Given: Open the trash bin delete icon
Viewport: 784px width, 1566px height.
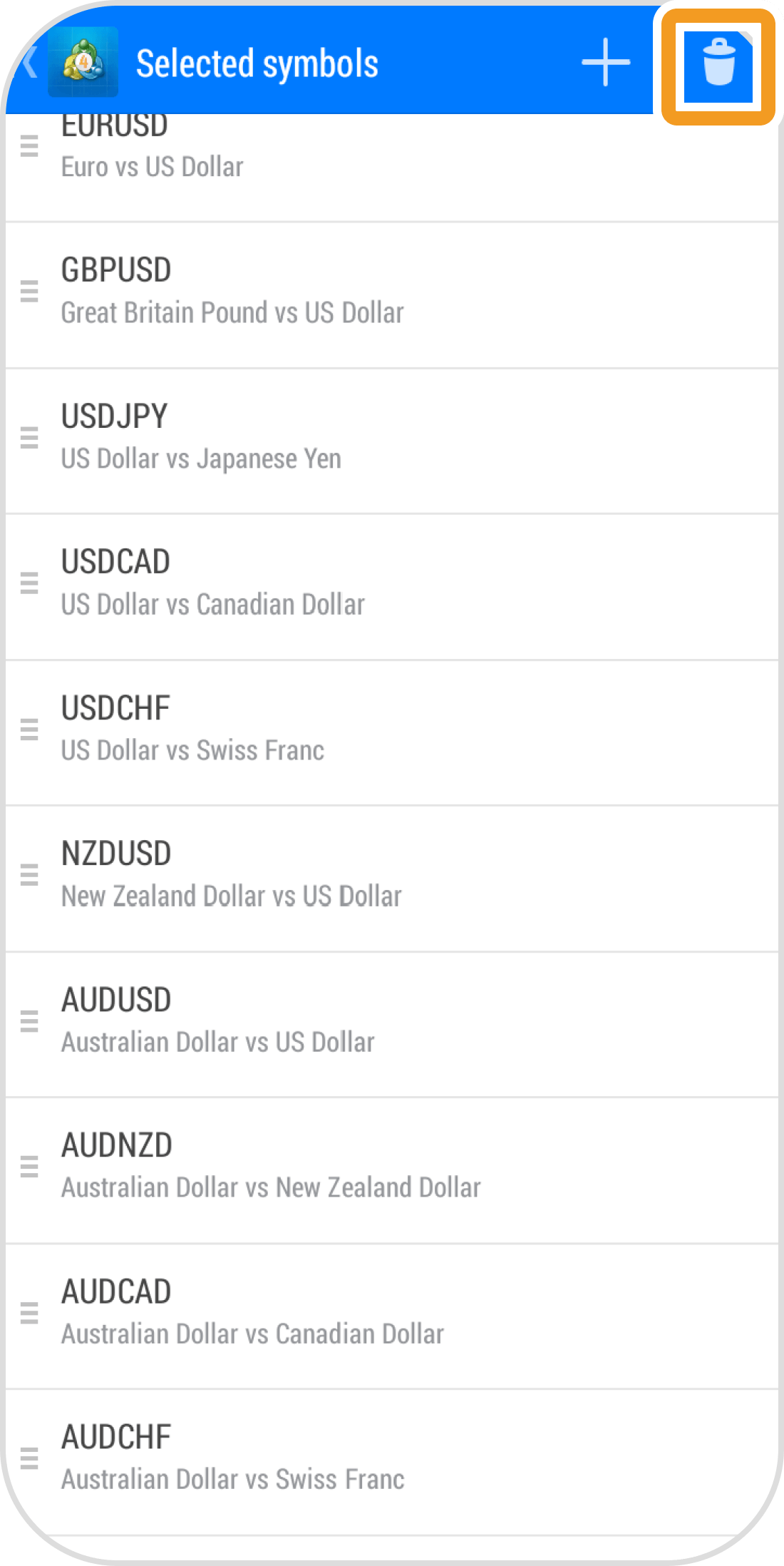Looking at the screenshot, I should point(718,64).
